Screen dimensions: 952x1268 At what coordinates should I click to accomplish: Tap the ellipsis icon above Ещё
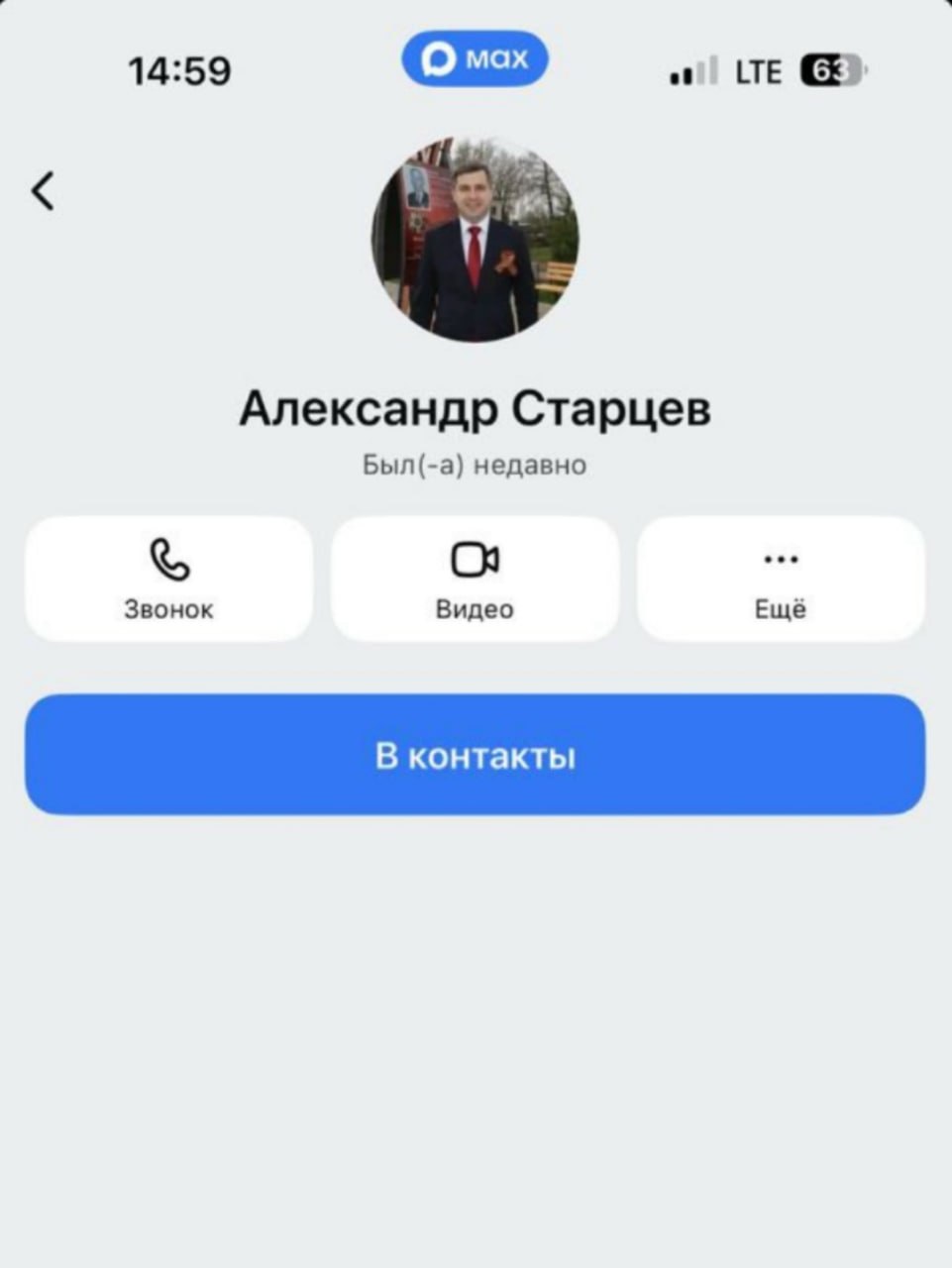pyautogui.click(x=781, y=558)
